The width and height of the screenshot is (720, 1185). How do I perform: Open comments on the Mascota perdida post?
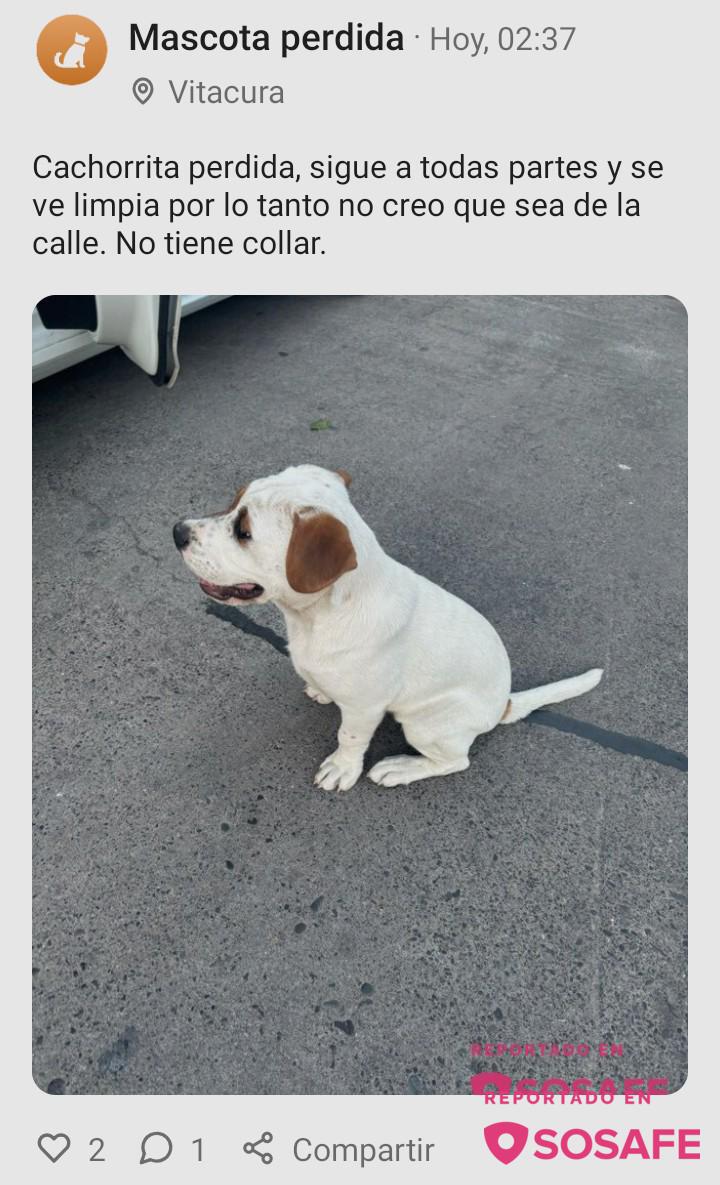tap(157, 1148)
